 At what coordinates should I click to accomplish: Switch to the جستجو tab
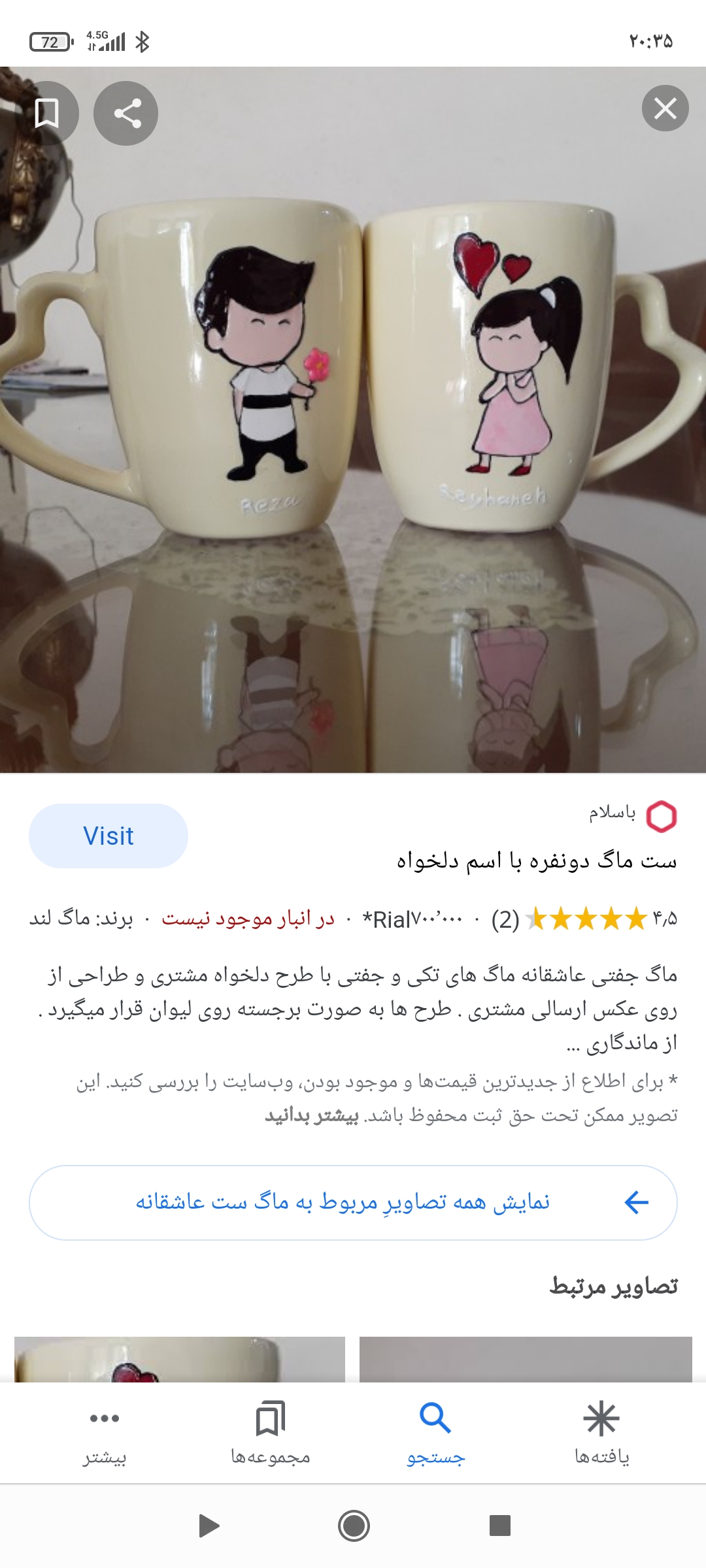point(435,1432)
